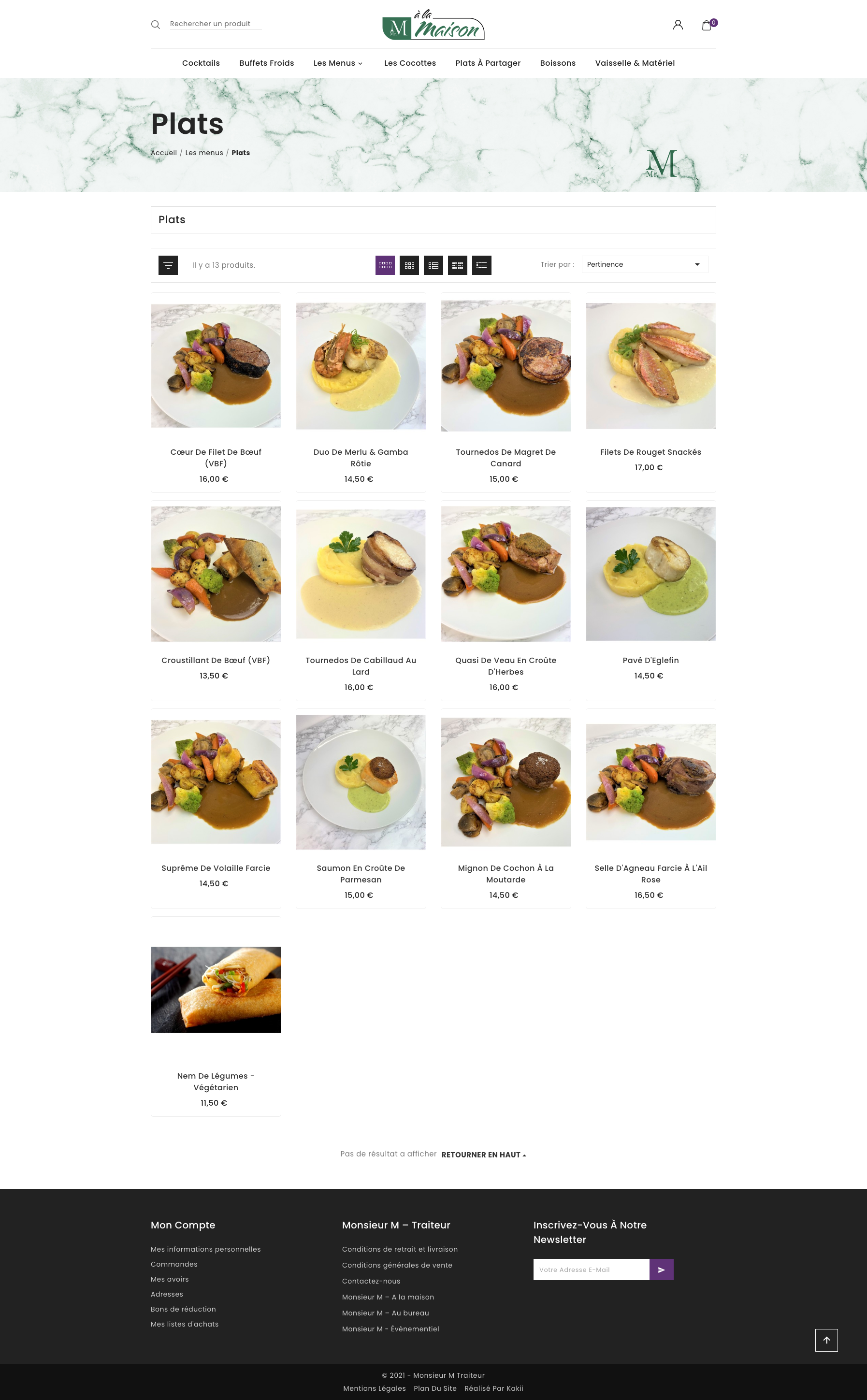The width and height of the screenshot is (867, 1400).
Task: Open the filter panel button
Action: tap(168, 265)
